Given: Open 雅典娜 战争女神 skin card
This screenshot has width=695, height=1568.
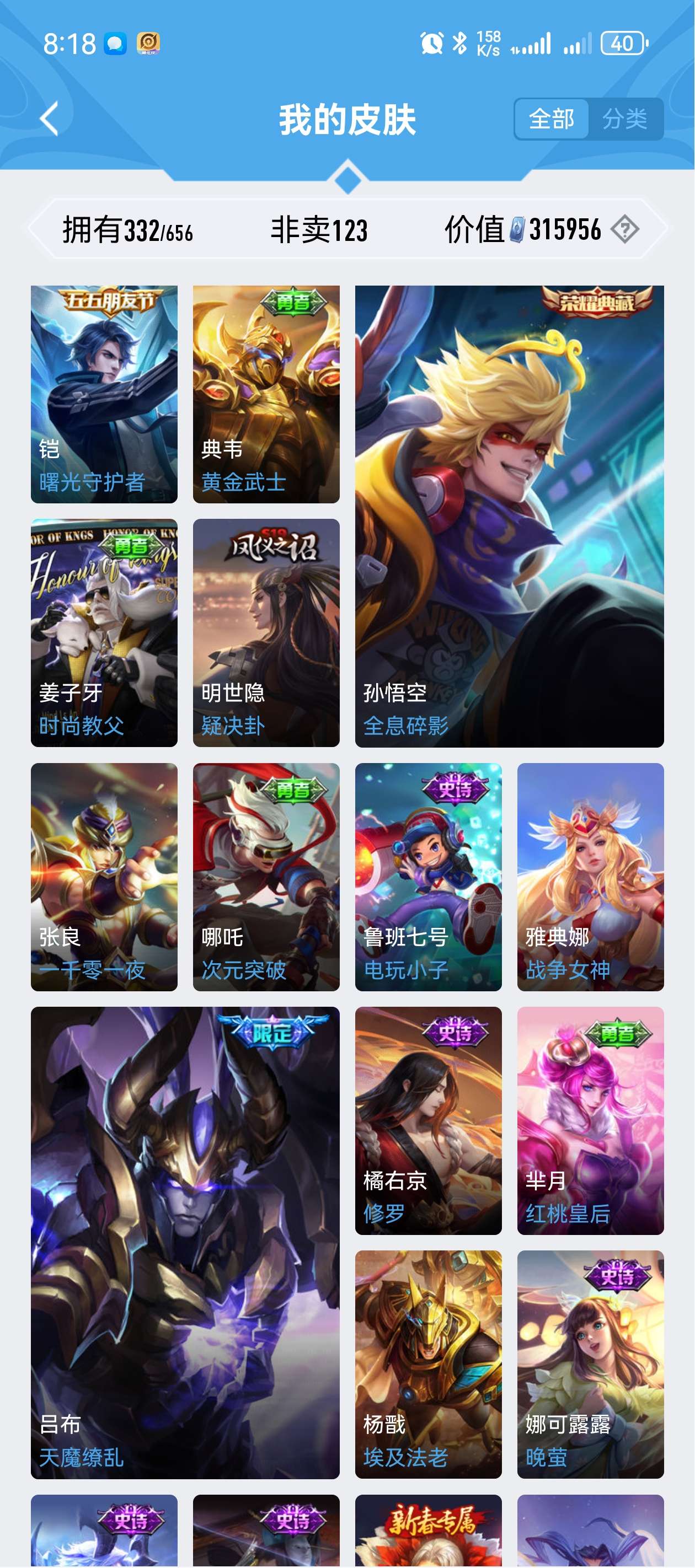Looking at the screenshot, I should [x=590, y=877].
